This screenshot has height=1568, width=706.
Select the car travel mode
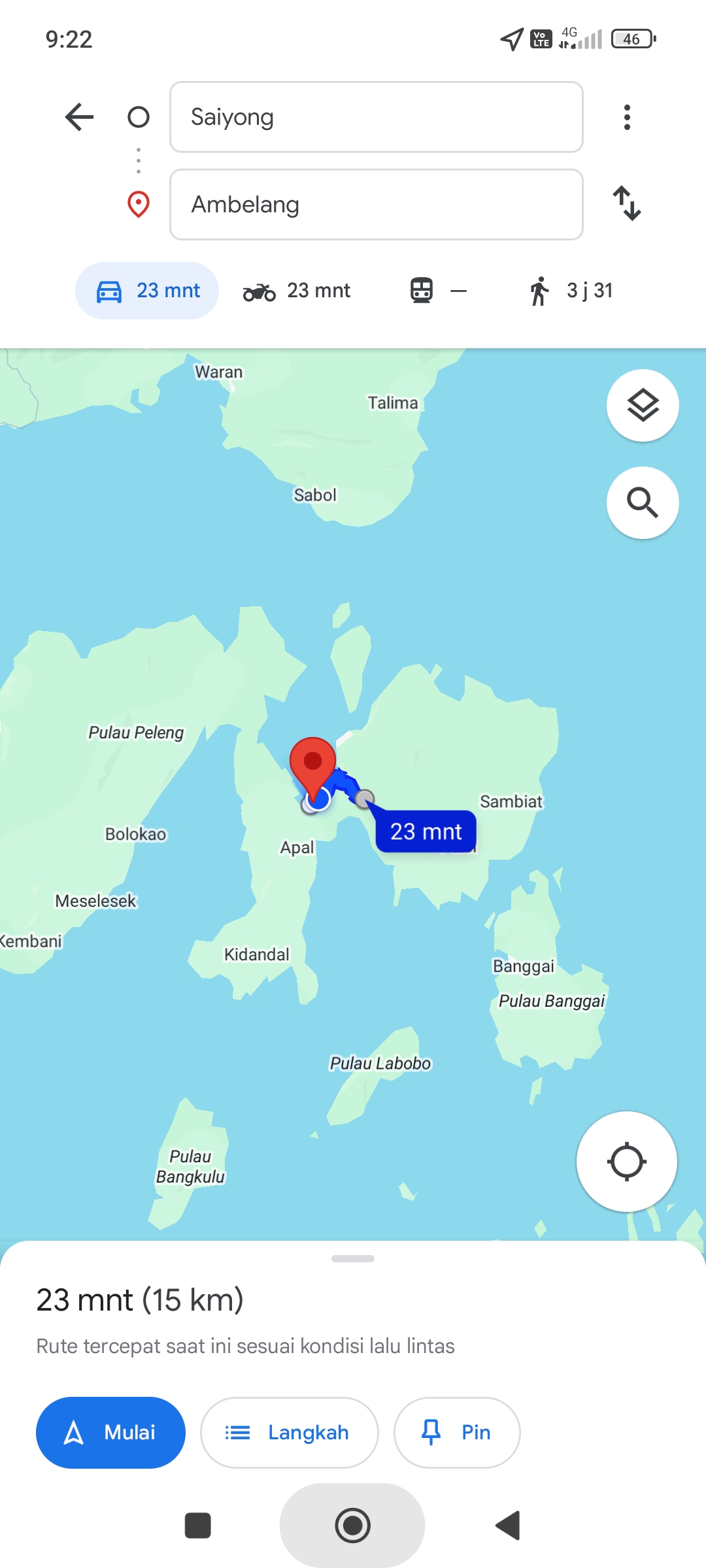tap(147, 291)
